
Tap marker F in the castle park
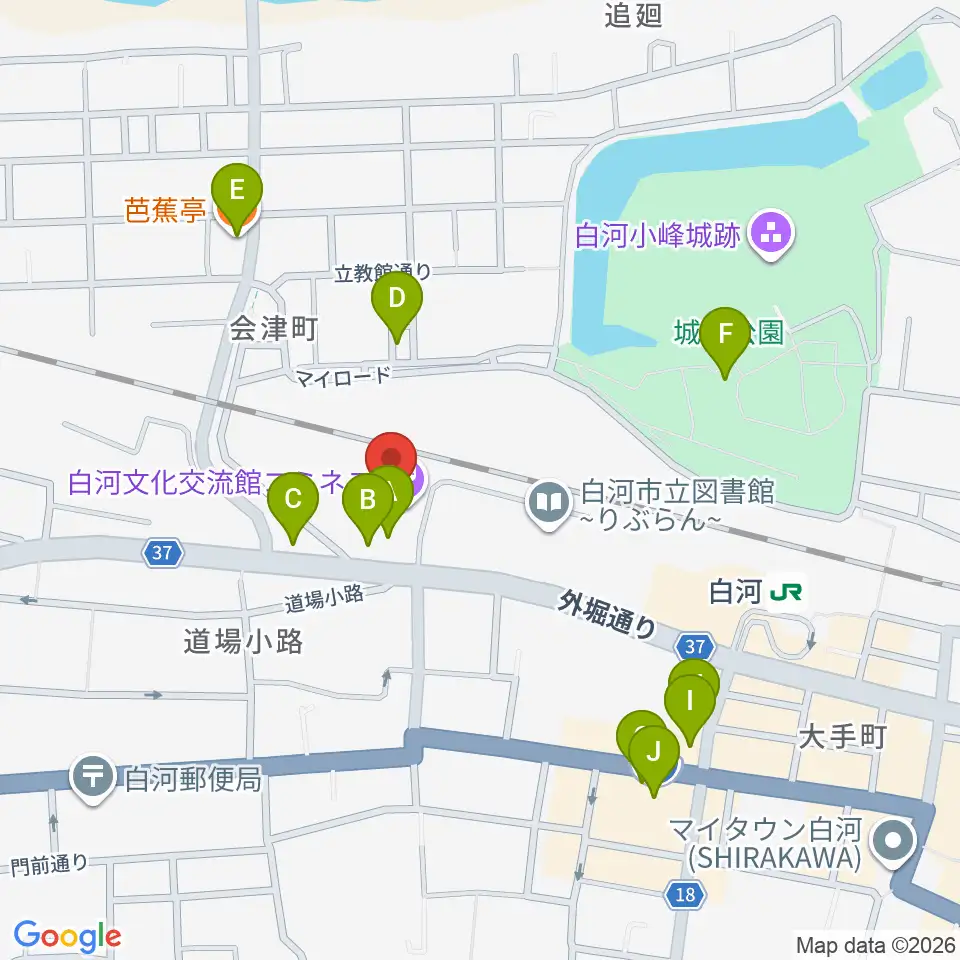(725, 339)
